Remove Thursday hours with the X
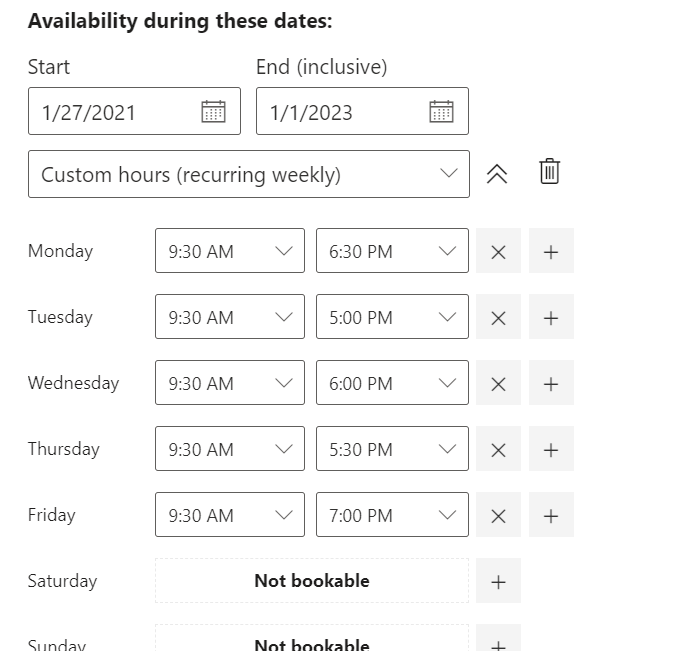The height and width of the screenshot is (651, 679). (x=498, y=450)
